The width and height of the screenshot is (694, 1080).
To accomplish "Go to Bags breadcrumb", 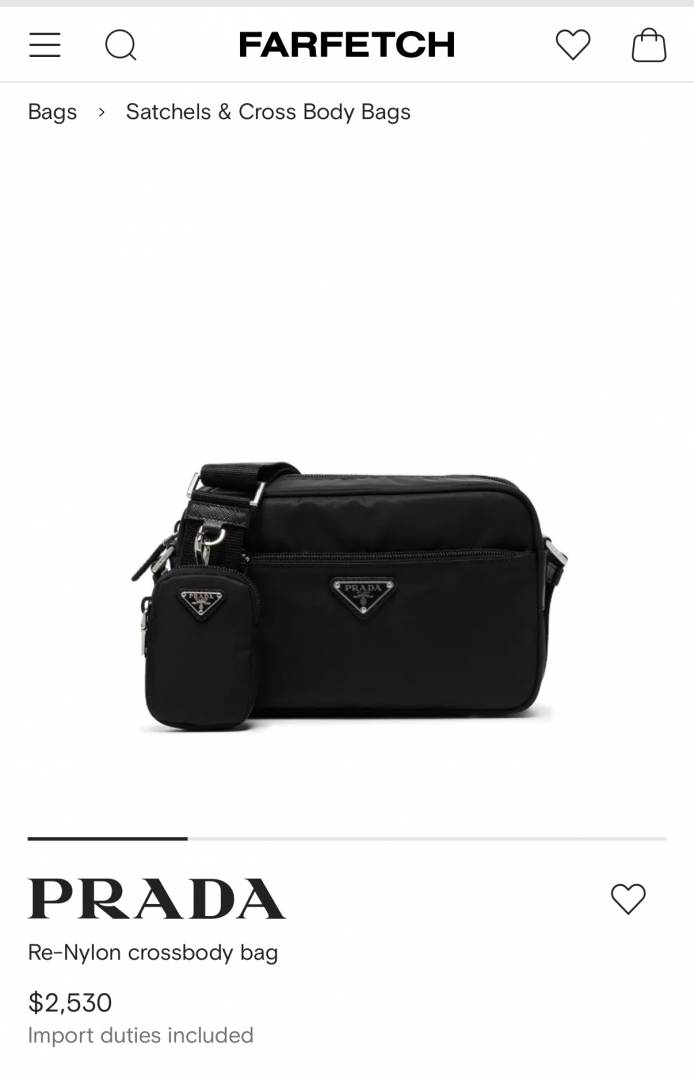I will click(52, 112).
